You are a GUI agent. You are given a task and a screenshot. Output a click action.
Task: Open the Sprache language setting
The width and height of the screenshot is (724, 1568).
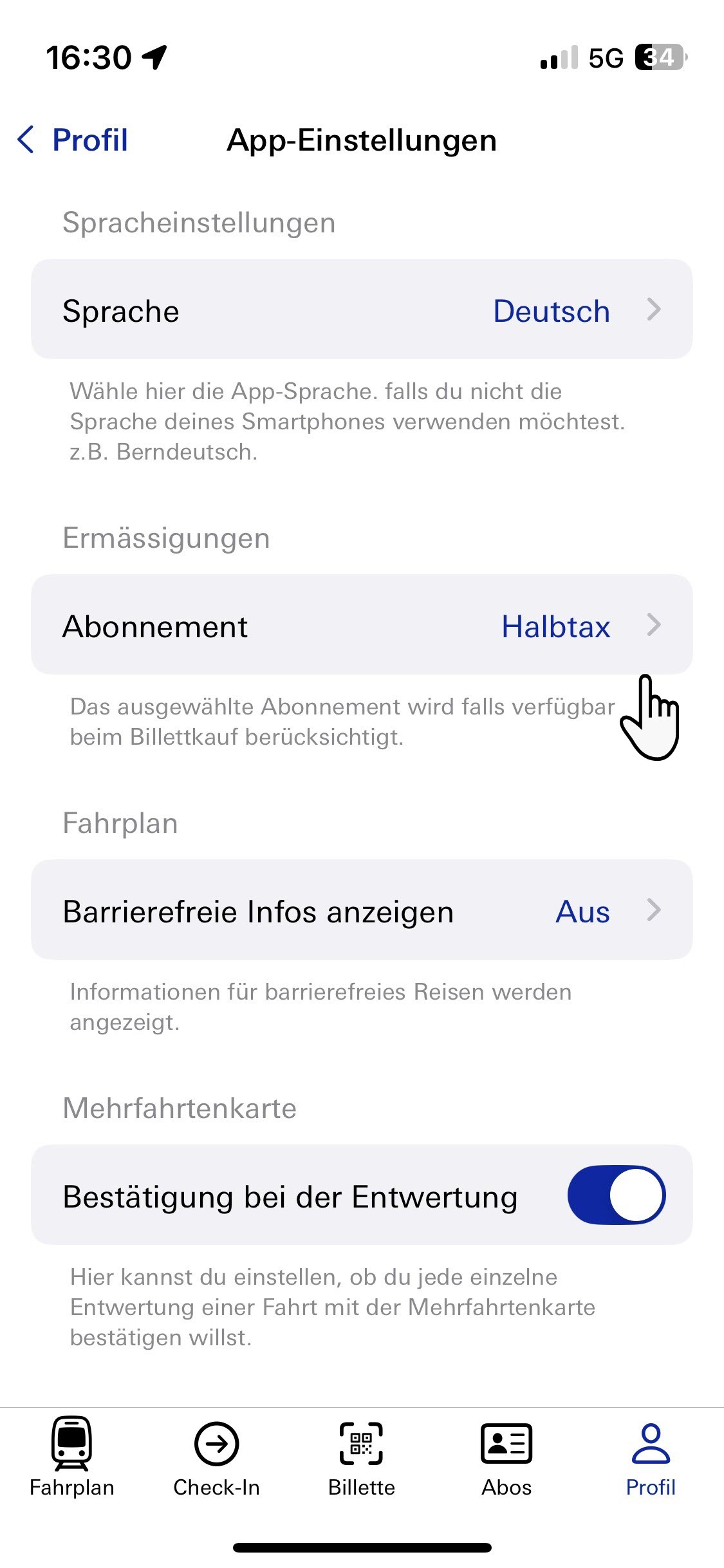click(362, 310)
